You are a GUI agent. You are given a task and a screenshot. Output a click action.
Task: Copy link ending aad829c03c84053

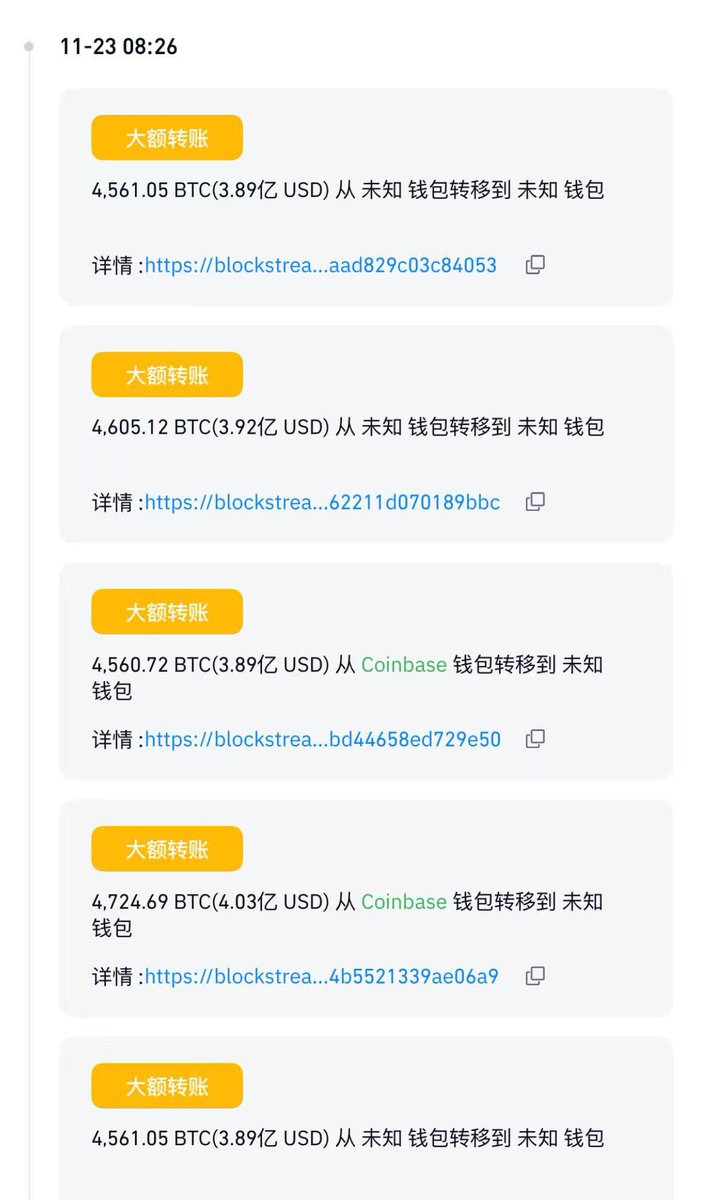(x=535, y=265)
